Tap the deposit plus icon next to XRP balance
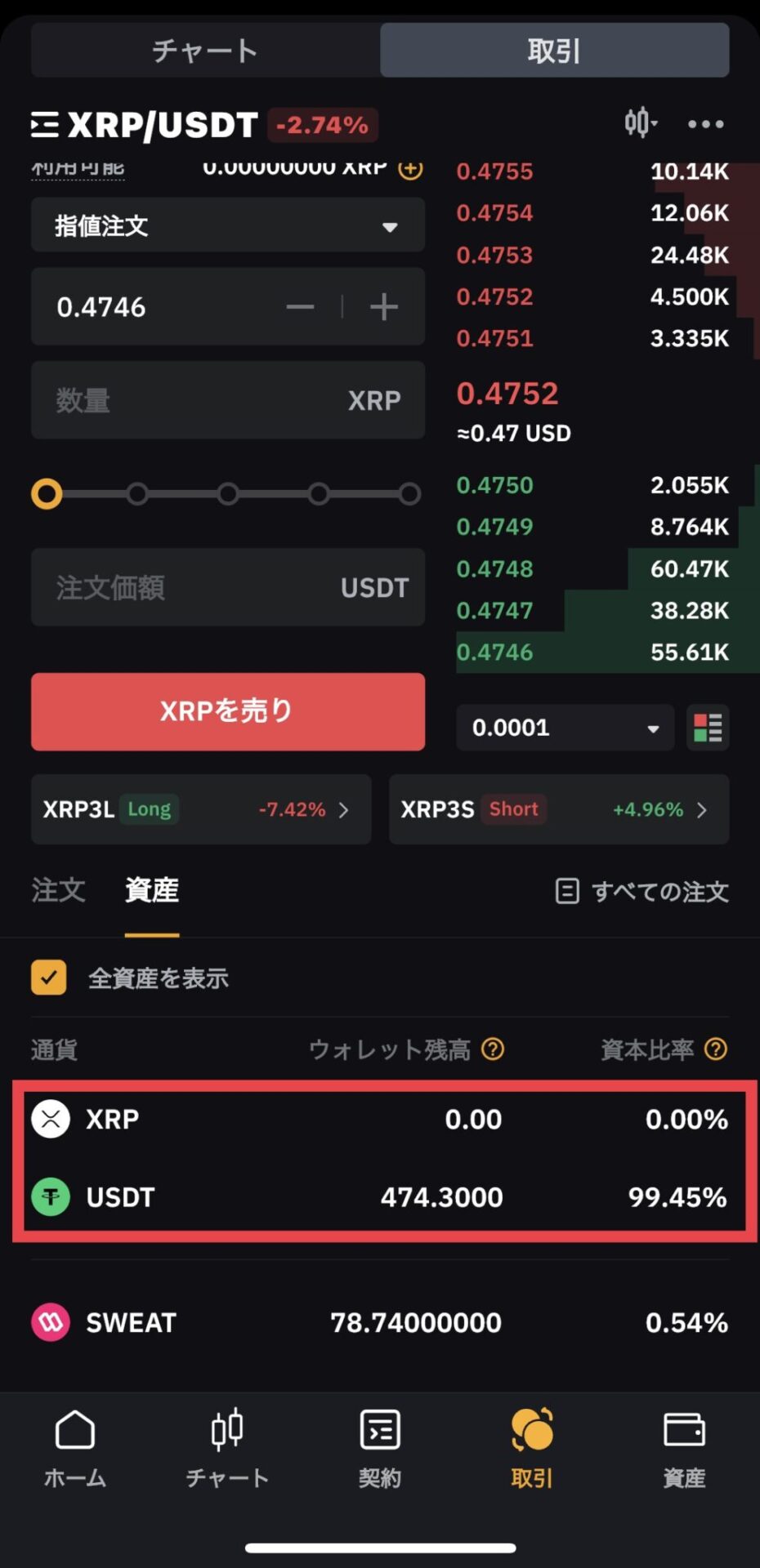The height and width of the screenshot is (1568, 760). (x=409, y=170)
